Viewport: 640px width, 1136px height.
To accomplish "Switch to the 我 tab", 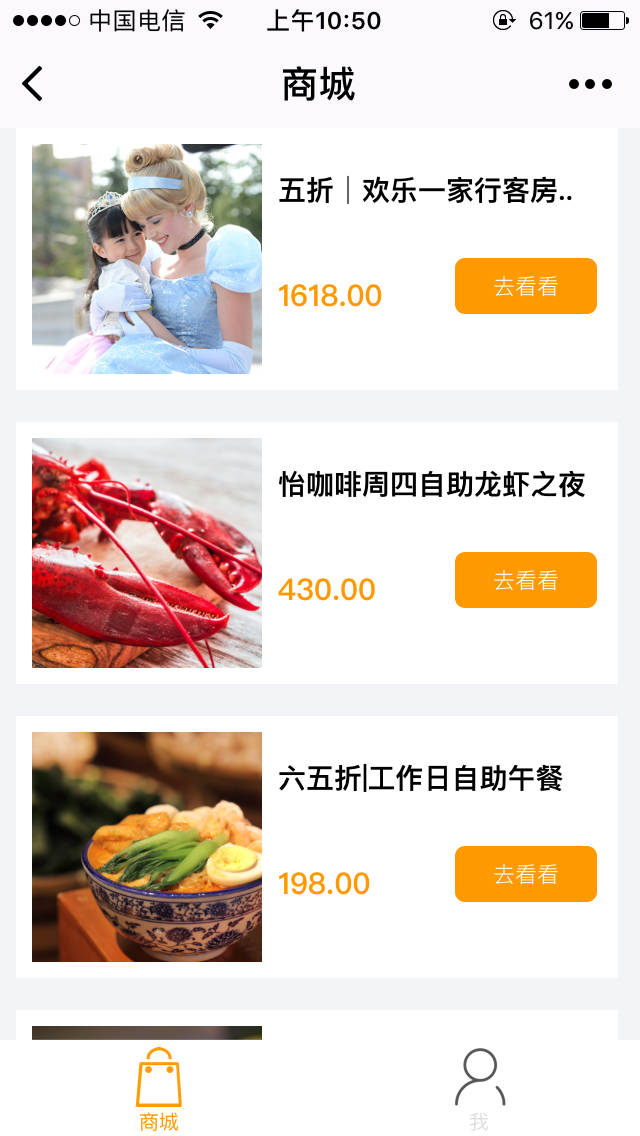I will [x=480, y=1090].
